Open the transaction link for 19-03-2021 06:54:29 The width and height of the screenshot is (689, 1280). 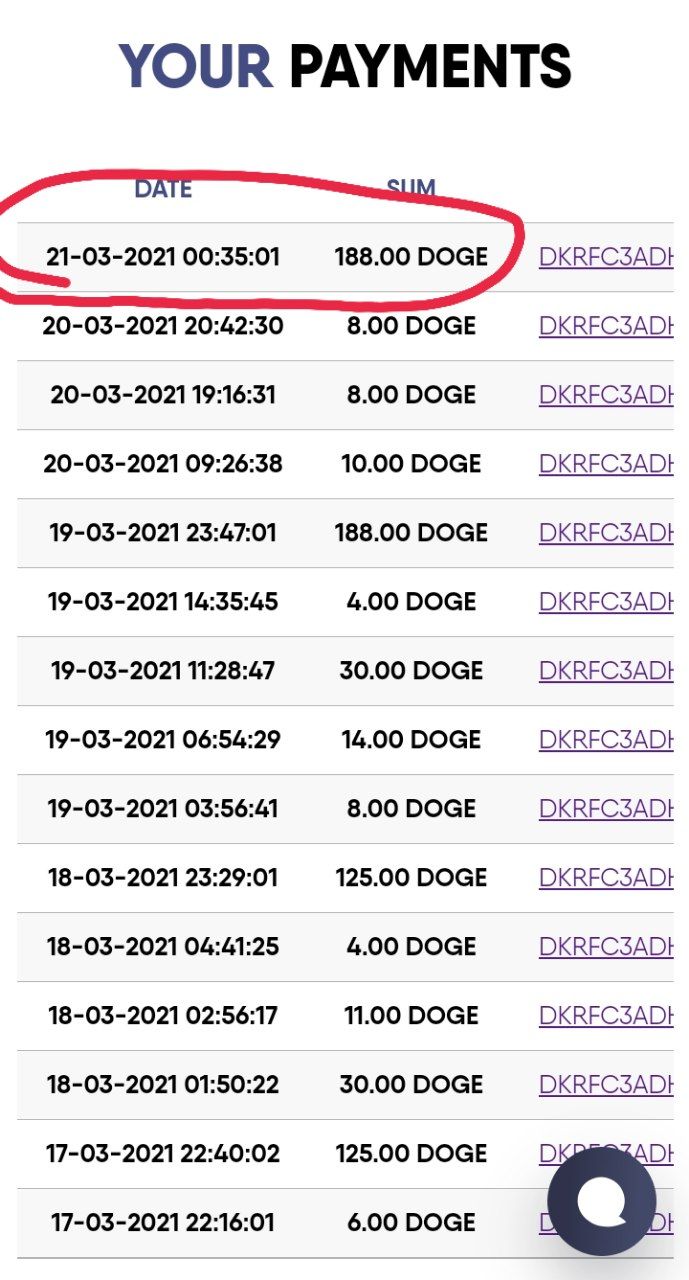pos(606,740)
